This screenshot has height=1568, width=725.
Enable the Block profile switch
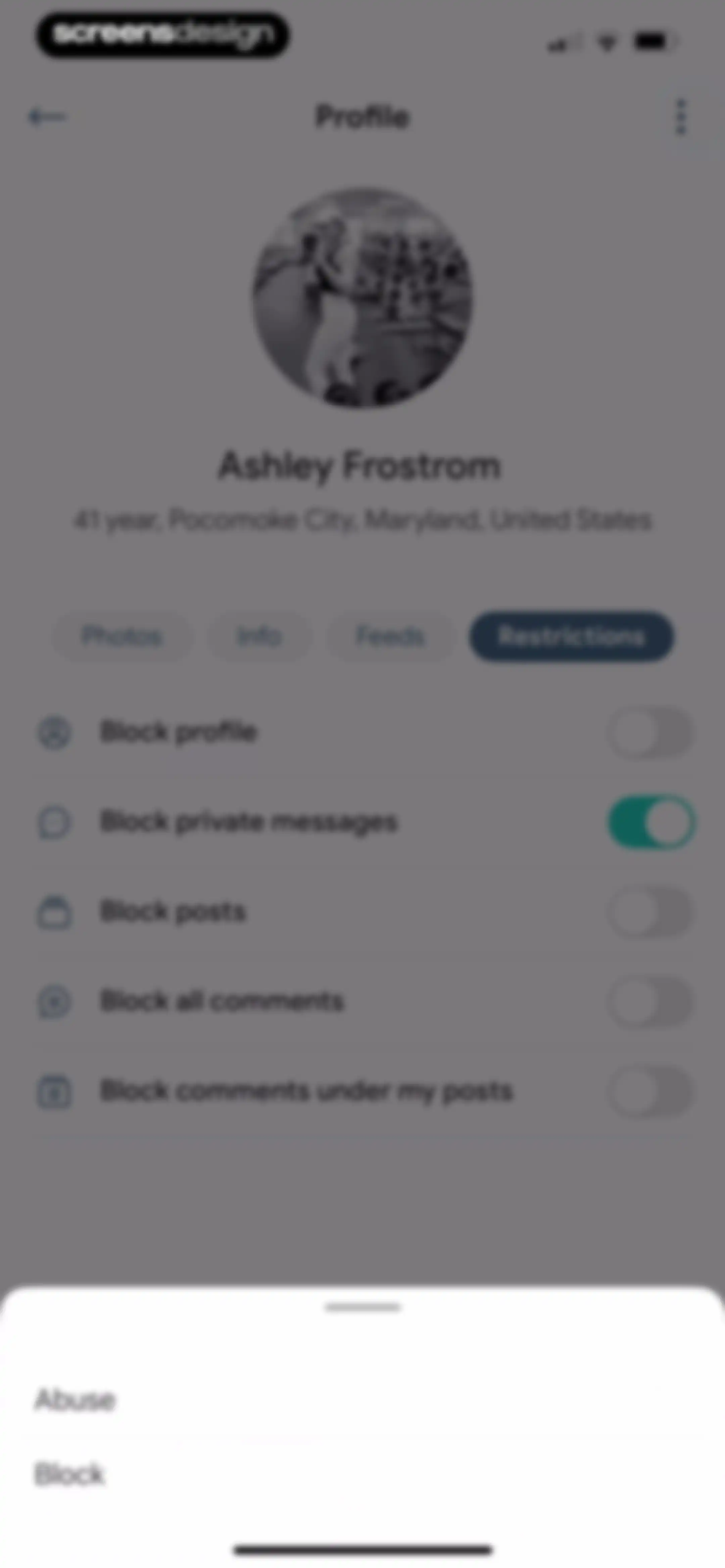click(x=651, y=732)
